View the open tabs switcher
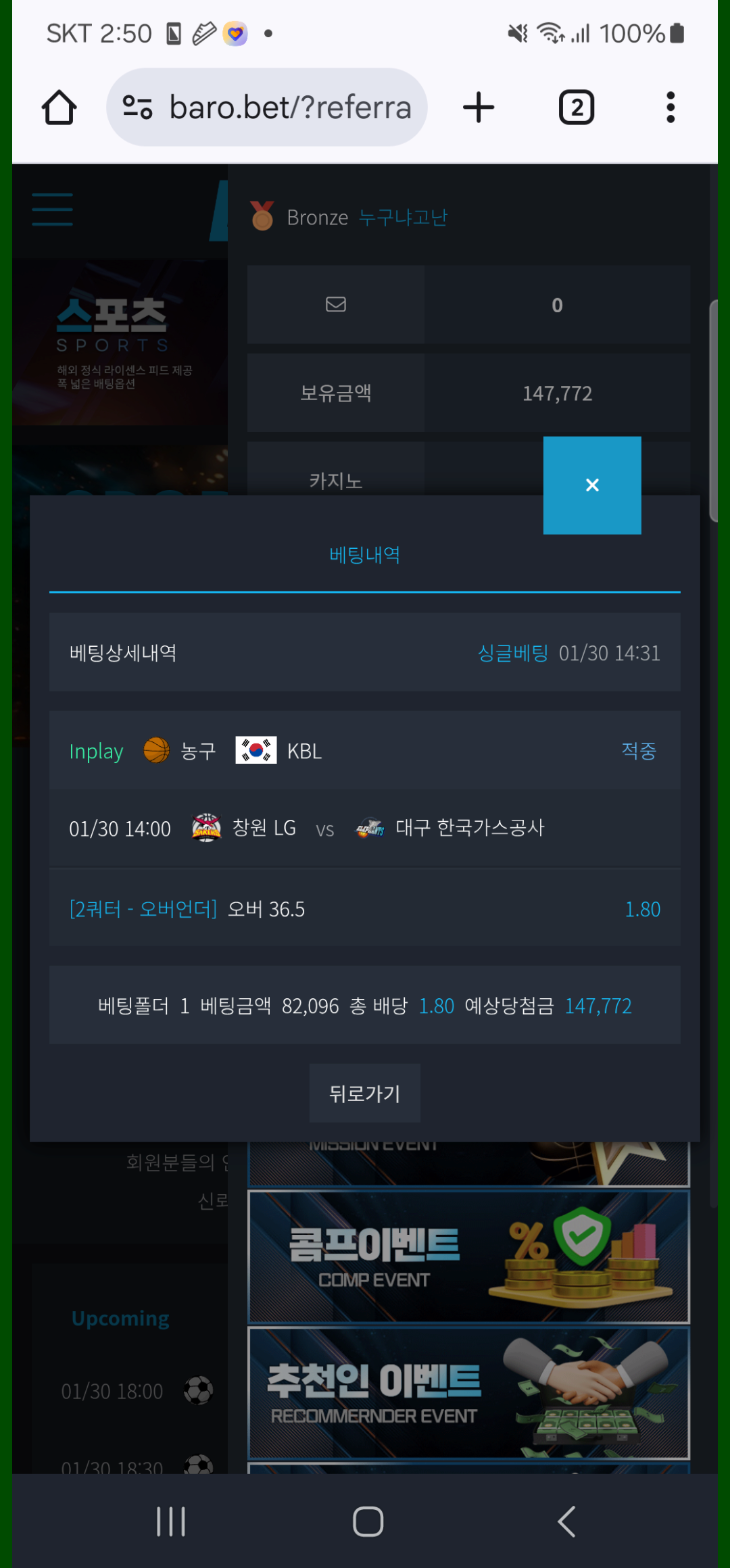Viewport: 730px width, 1568px height. (x=576, y=107)
